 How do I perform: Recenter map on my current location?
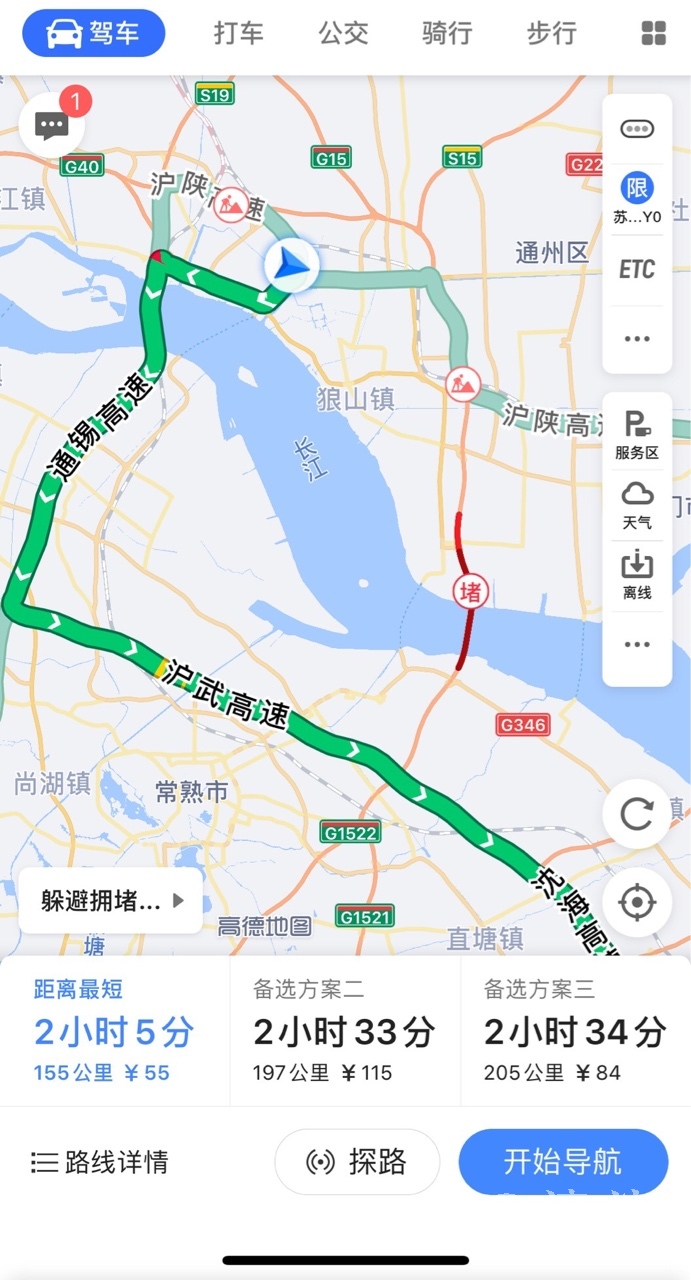point(637,903)
